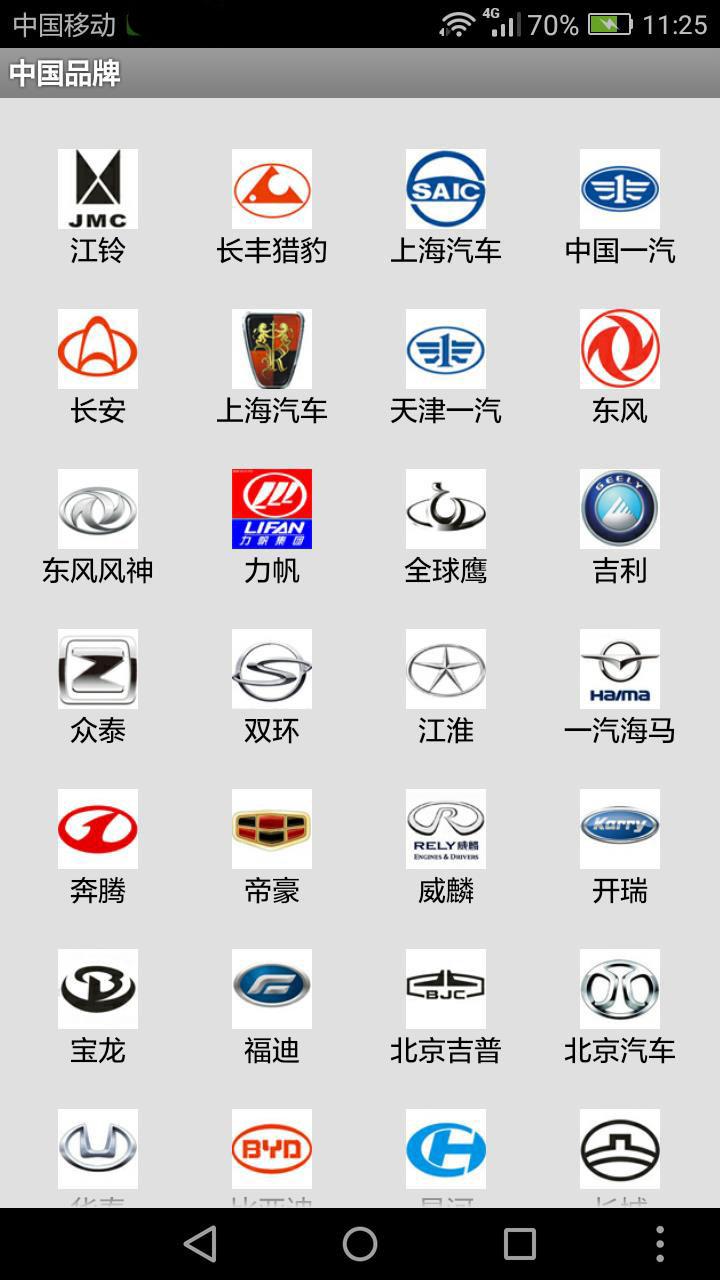720x1280 pixels.
Task: Select 东风风神 from the grid
Action: click(98, 510)
